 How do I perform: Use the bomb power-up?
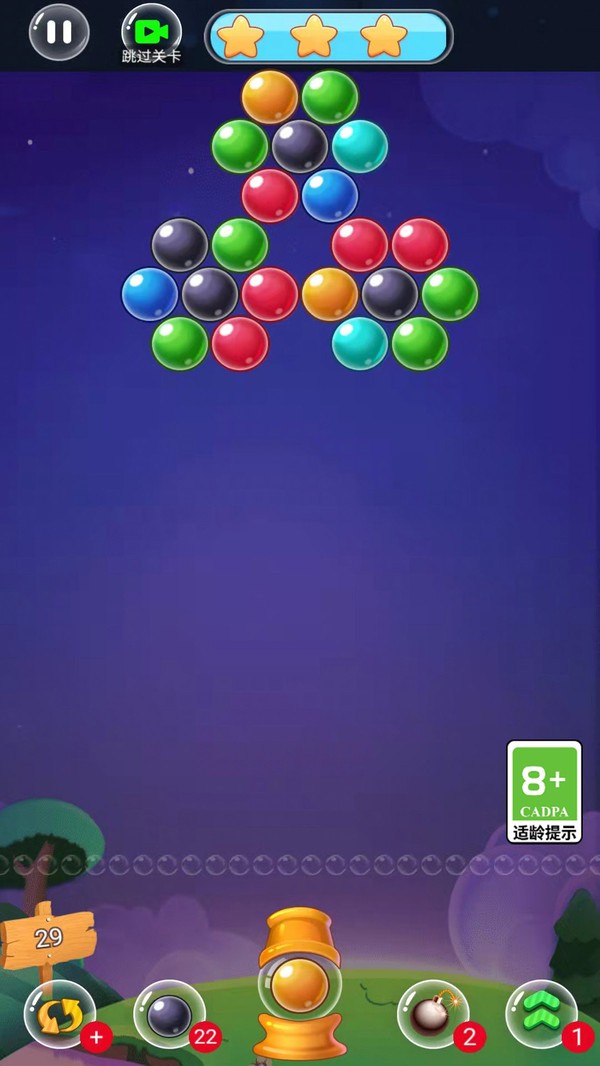coord(433,1015)
